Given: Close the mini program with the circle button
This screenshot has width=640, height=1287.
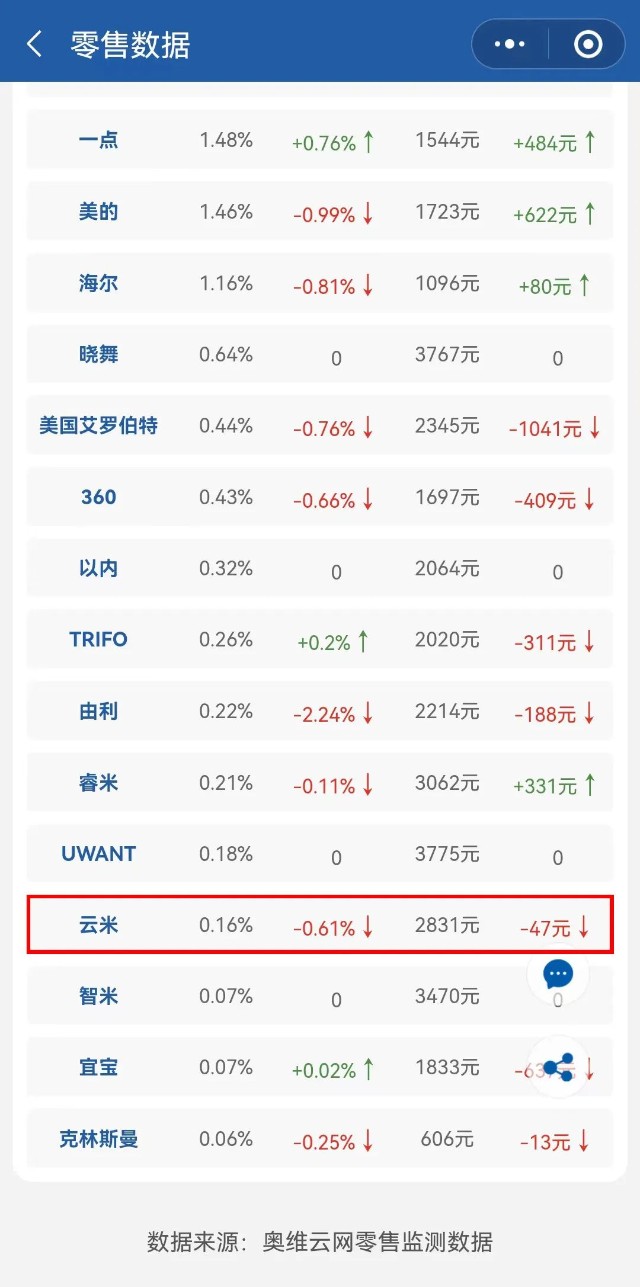Looking at the screenshot, I should (588, 44).
